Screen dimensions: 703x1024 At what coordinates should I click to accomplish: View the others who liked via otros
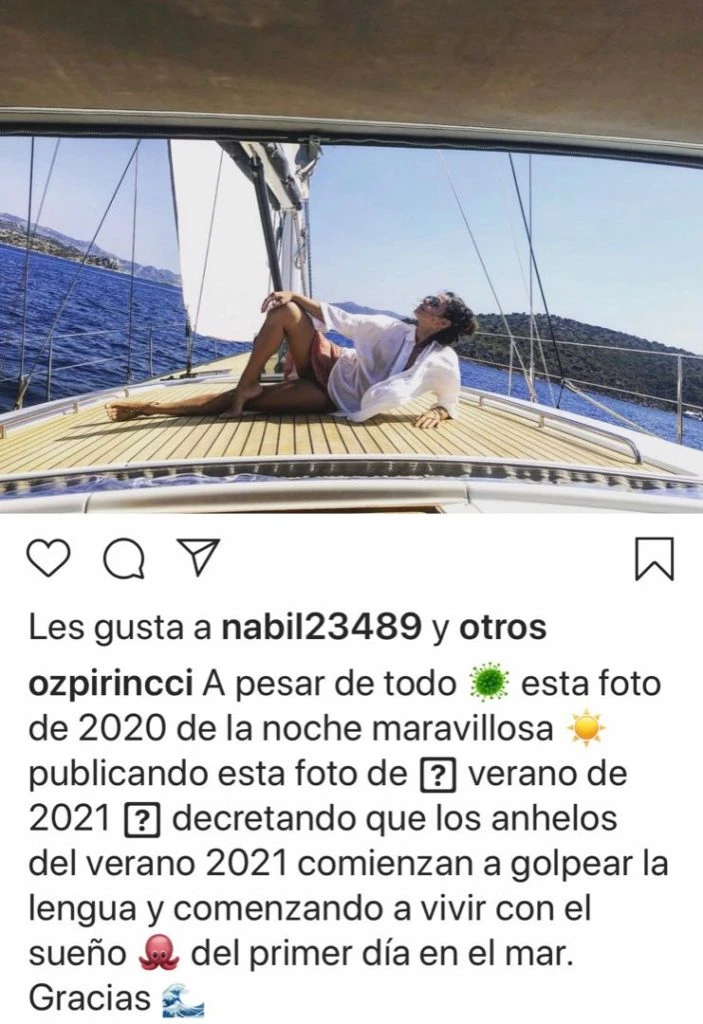(503, 628)
